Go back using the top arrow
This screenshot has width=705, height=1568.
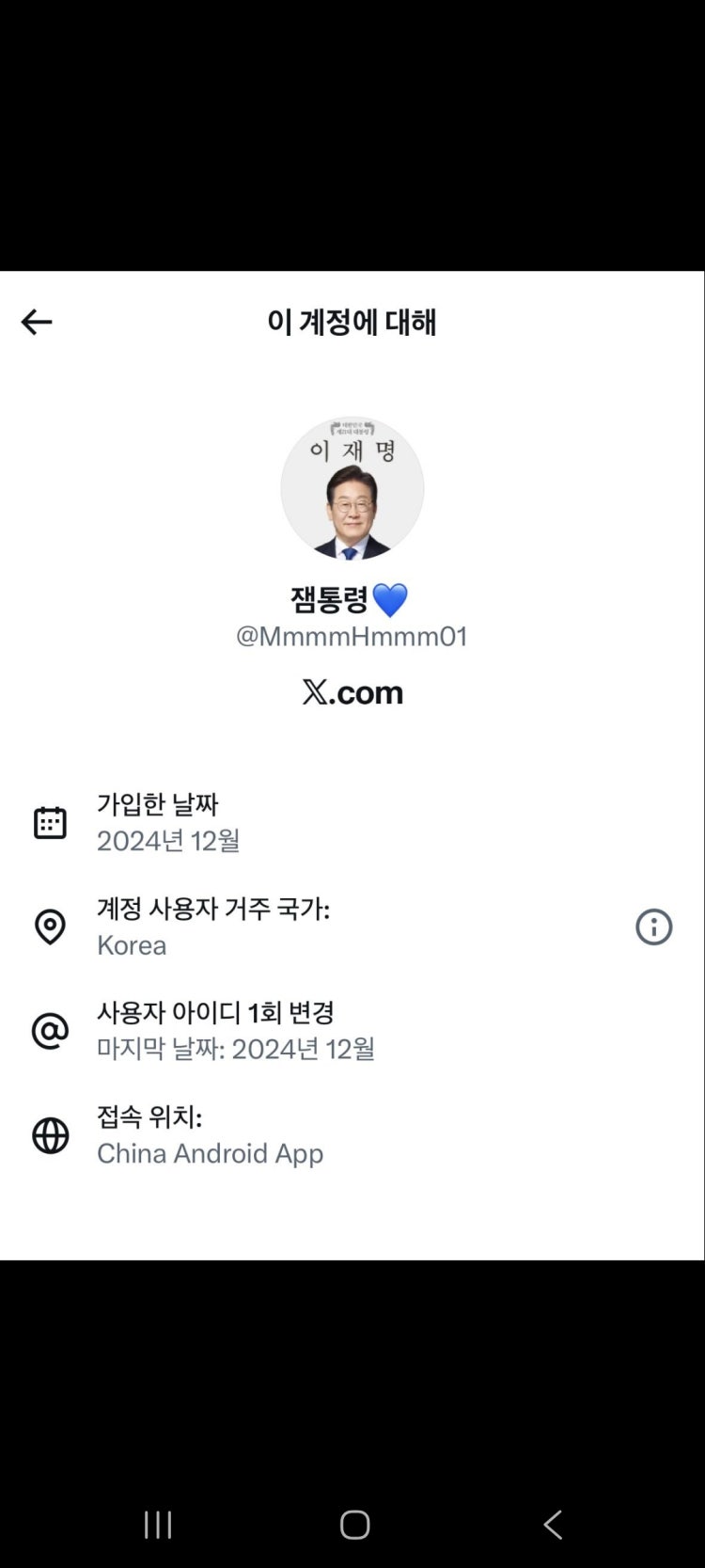(37, 322)
